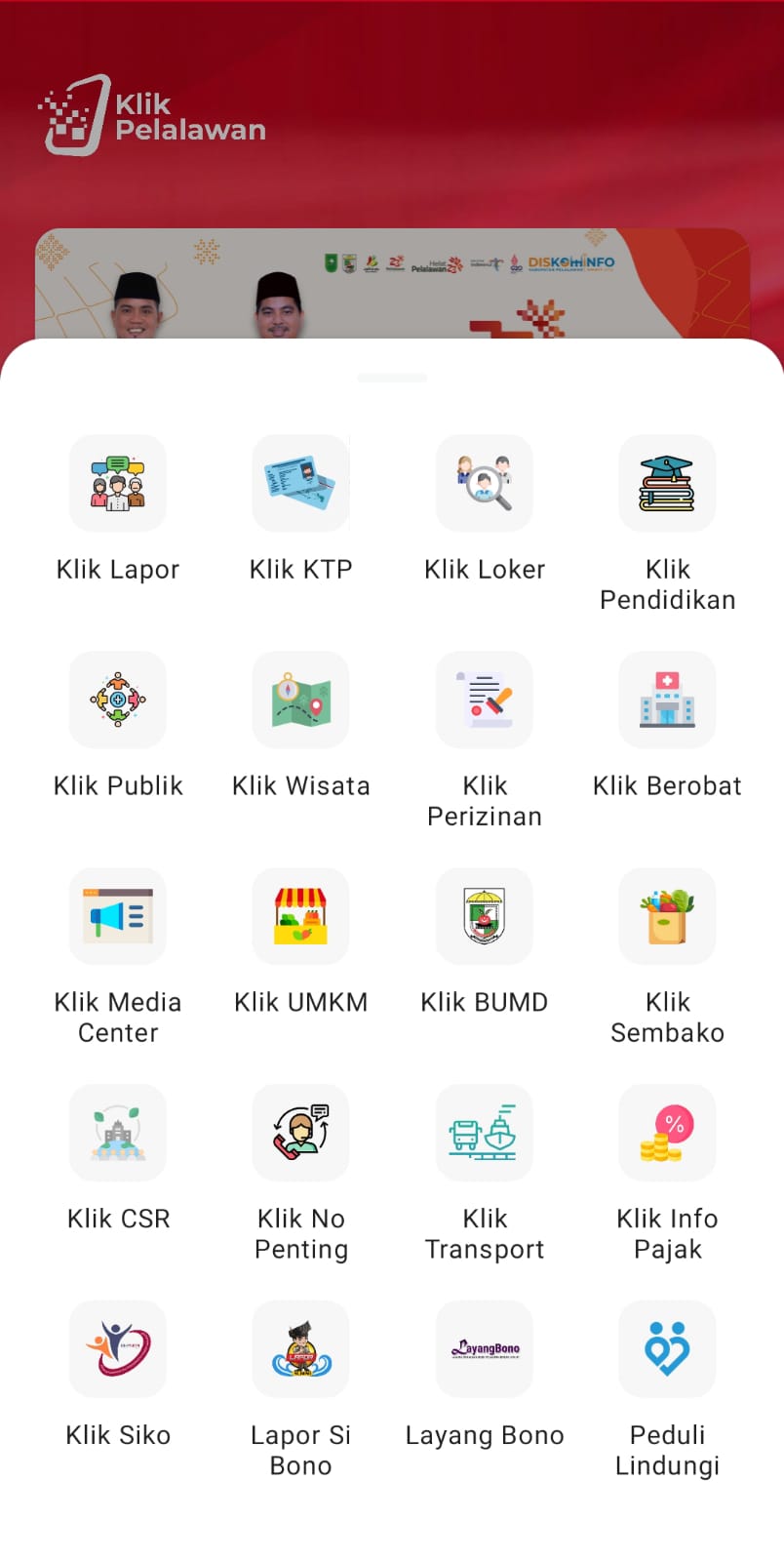Open Lapor Si Bono
The width and height of the screenshot is (784, 1561).
301,1350
